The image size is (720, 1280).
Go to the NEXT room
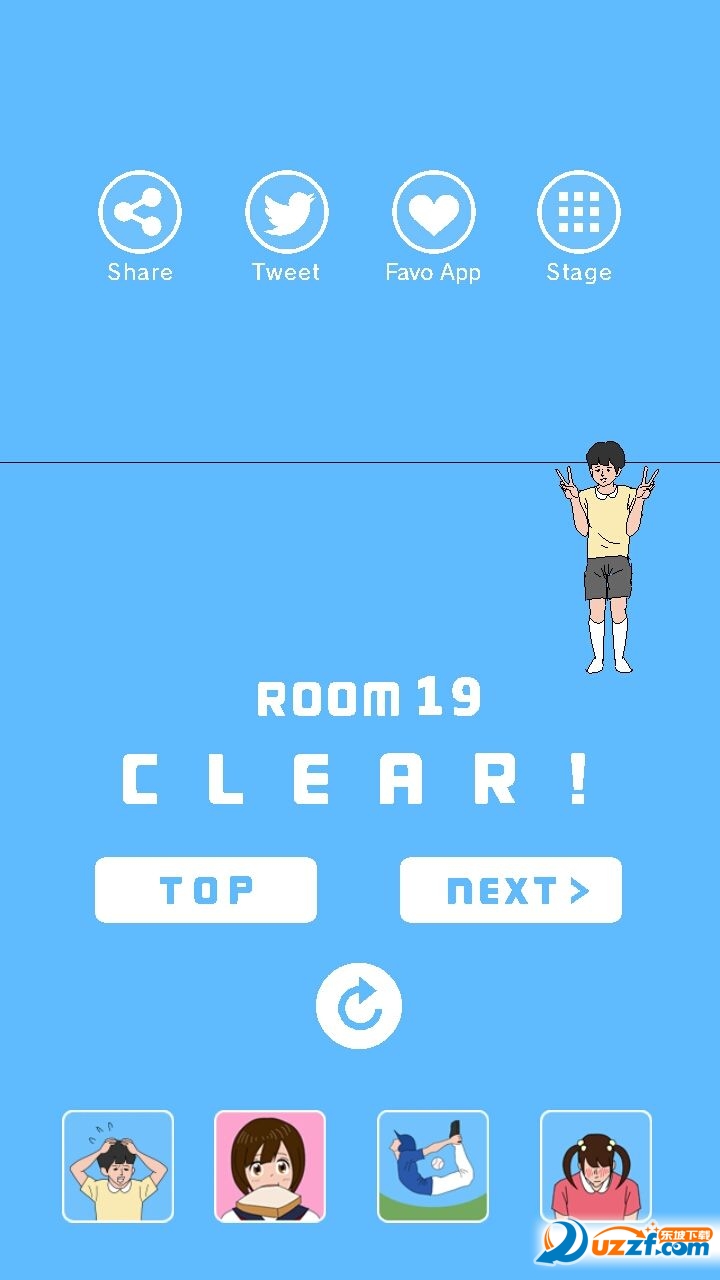coord(511,890)
